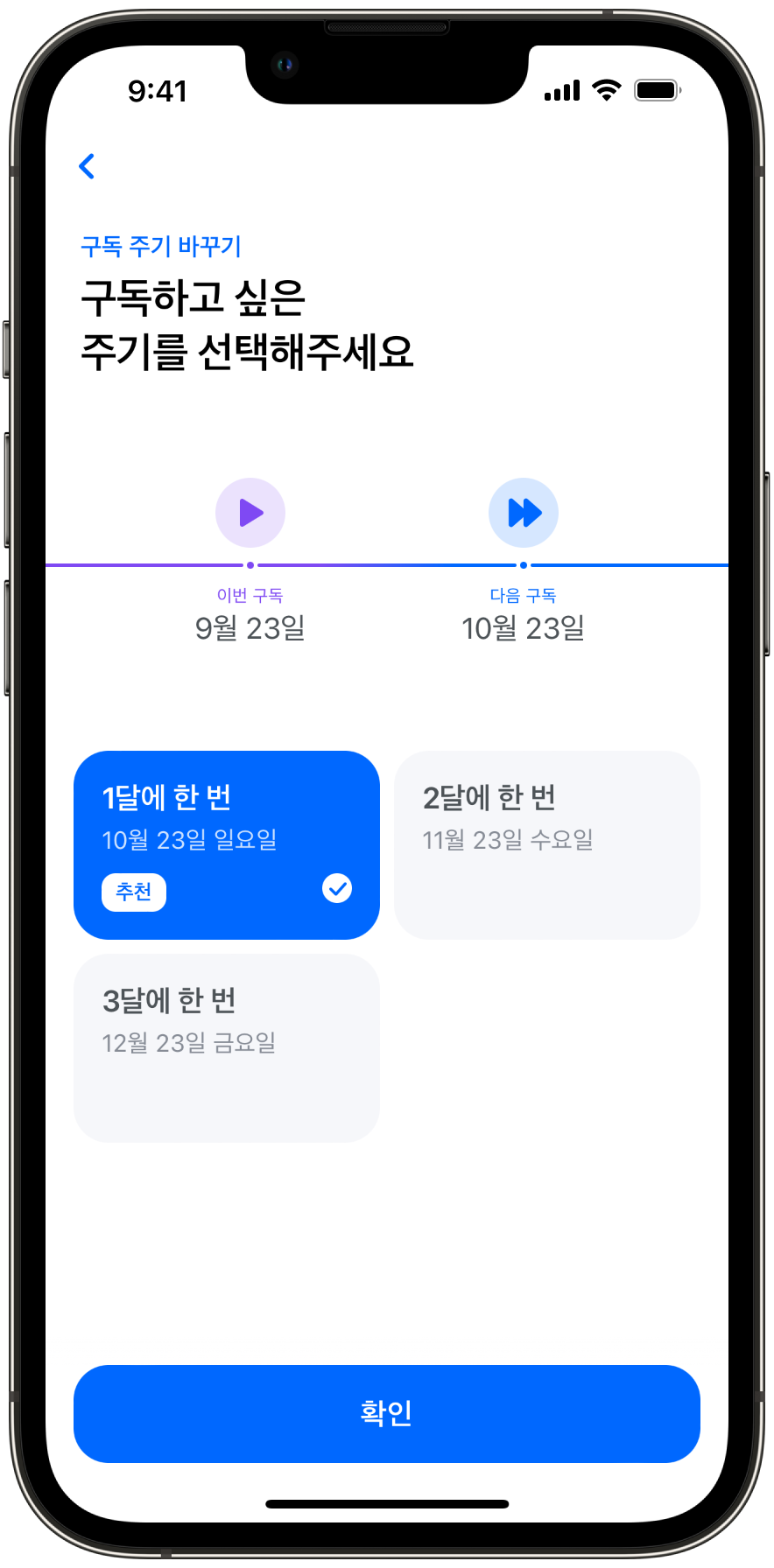Tap the 10월 23일 date under 다음 구독
Screen dimensions: 774x1568
(x=524, y=627)
